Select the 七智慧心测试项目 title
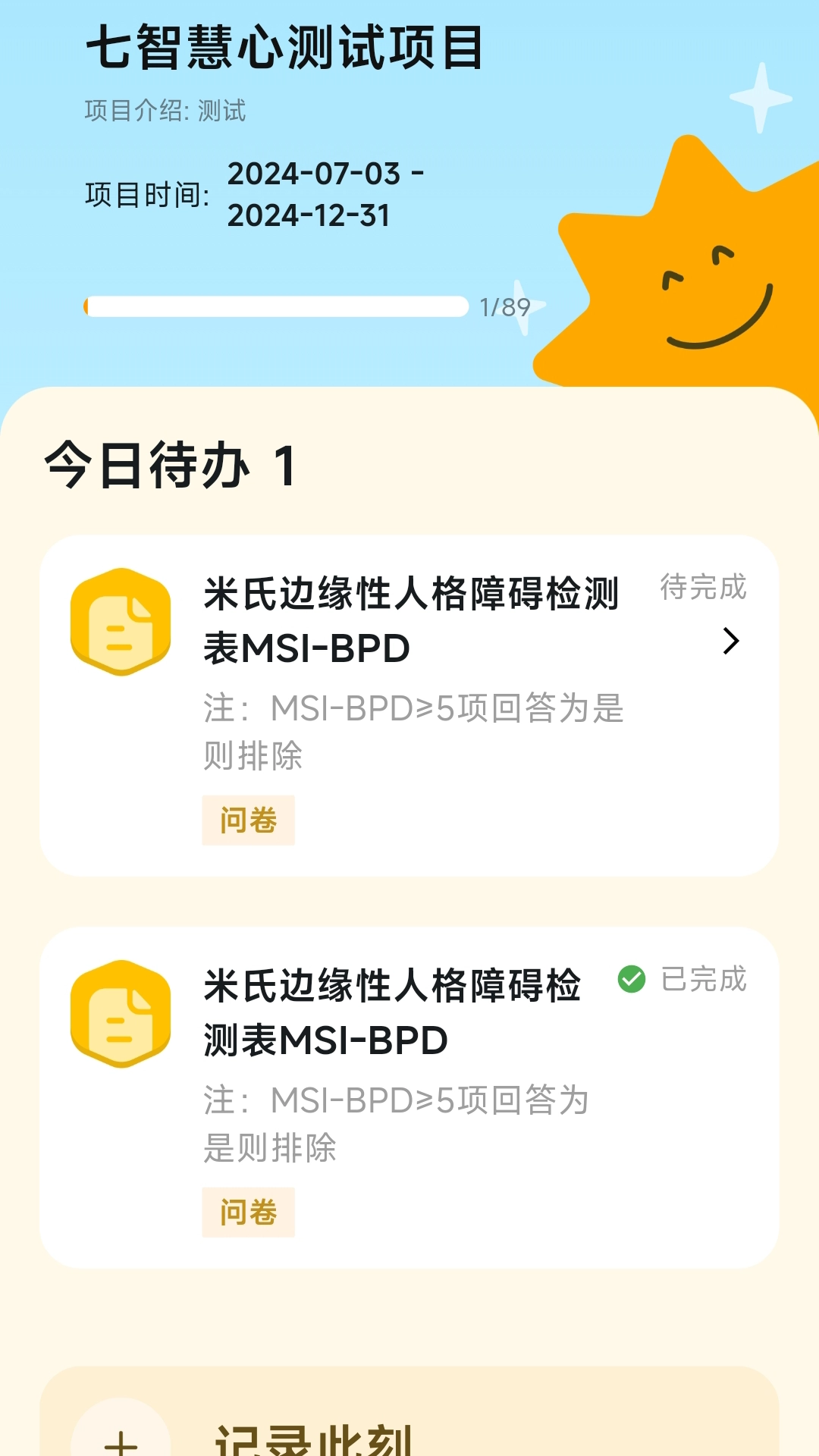Screen dimensions: 819x1456 (284, 47)
